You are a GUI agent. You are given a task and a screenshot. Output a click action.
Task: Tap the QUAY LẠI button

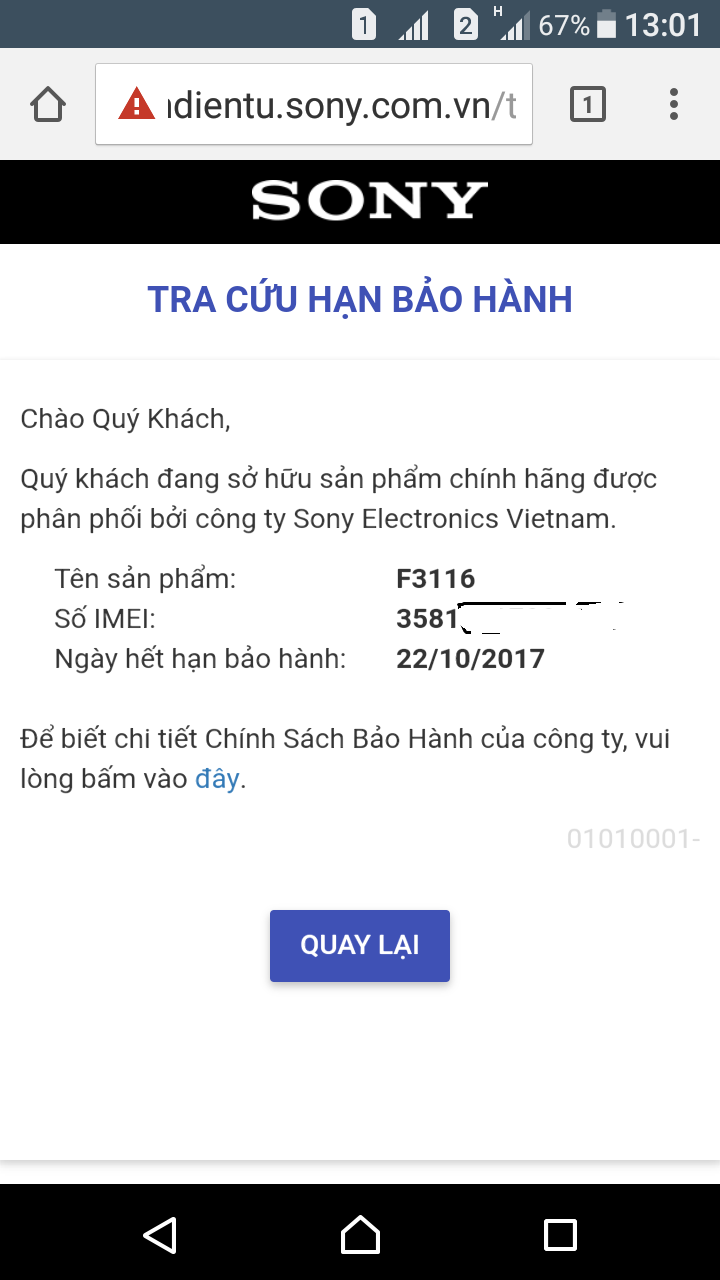tap(360, 945)
